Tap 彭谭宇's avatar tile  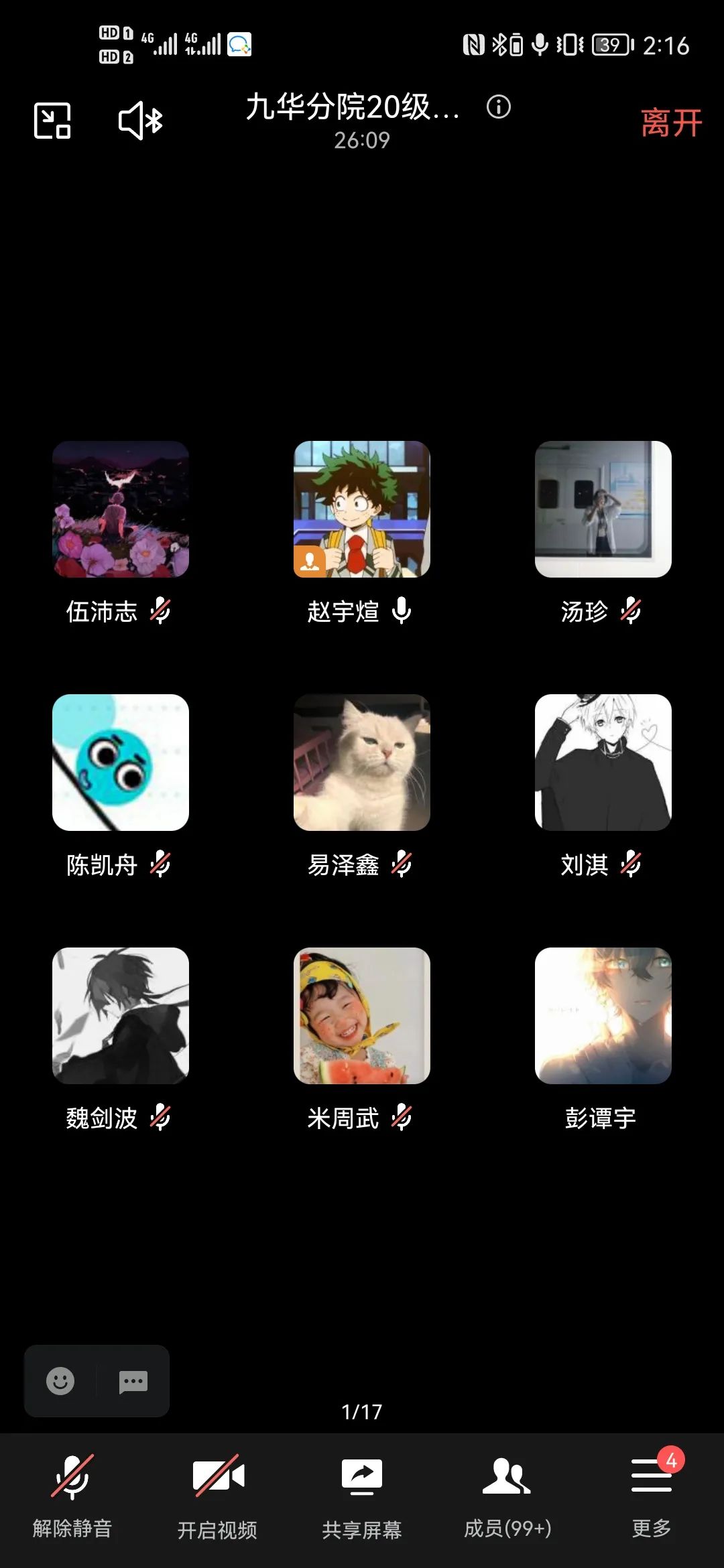603,1016
